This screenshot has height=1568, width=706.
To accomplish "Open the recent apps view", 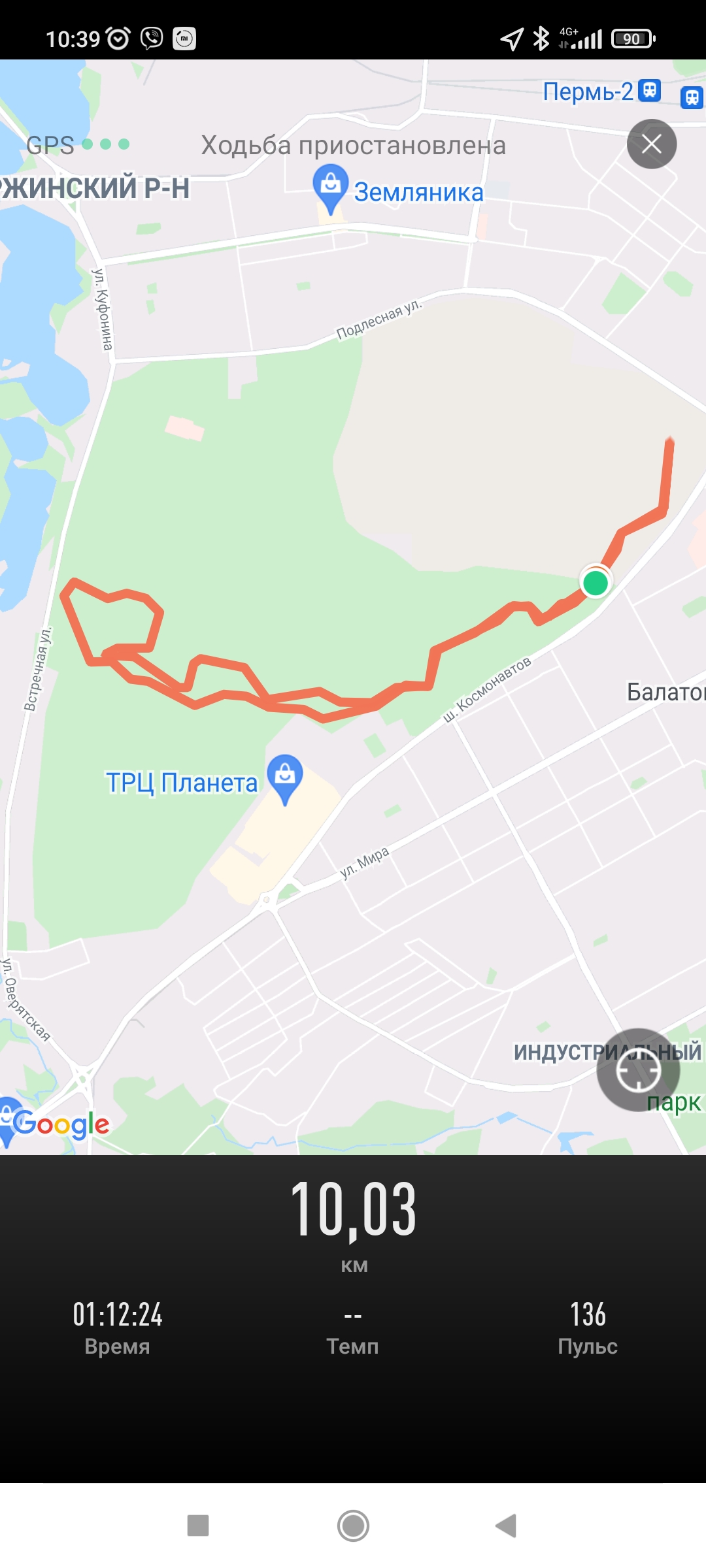I will 198,1526.
